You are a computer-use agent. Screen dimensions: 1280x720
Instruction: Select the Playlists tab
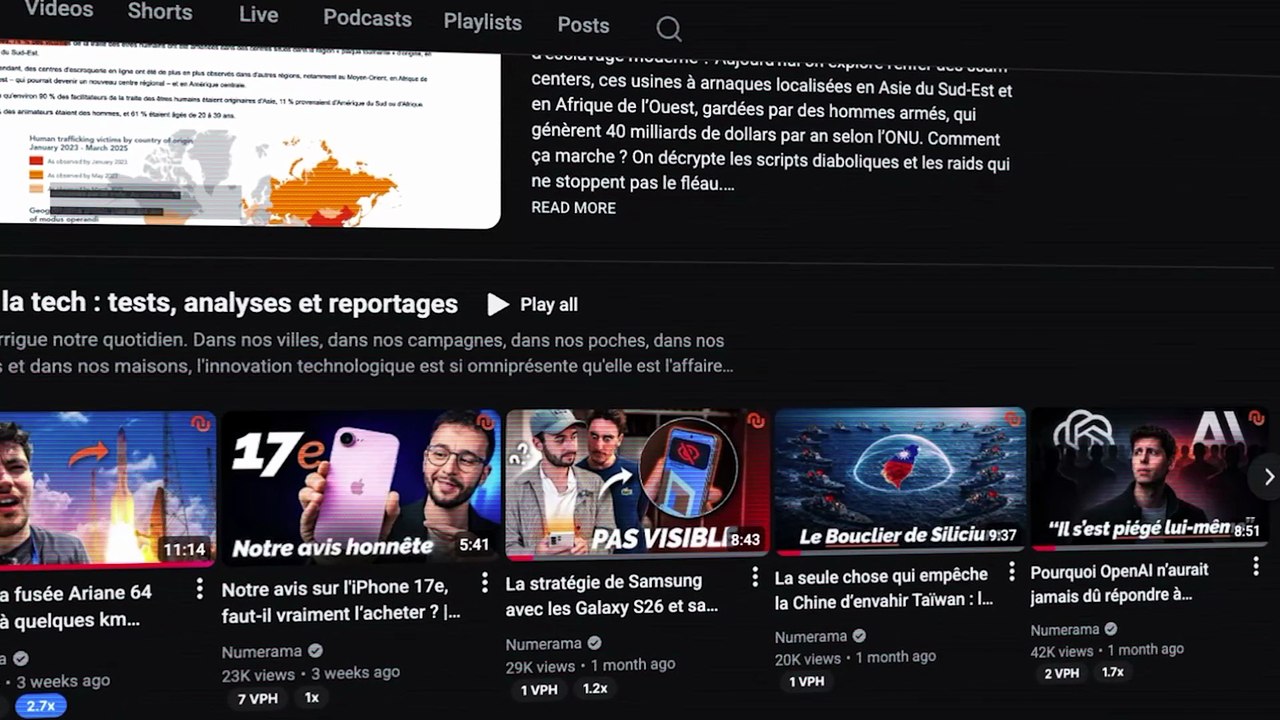[x=482, y=22]
